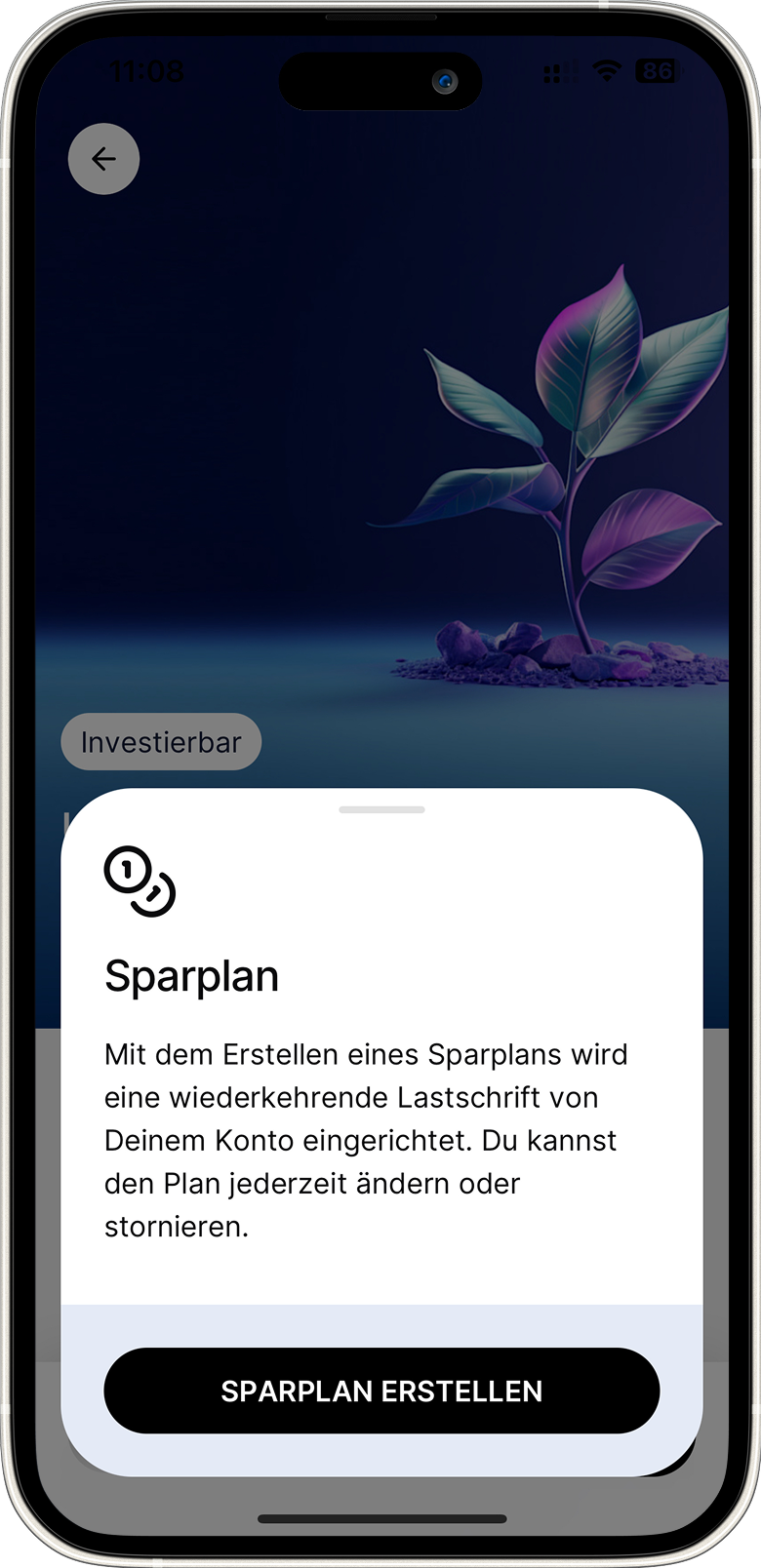Image resolution: width=761 pixels, height=1568 pixels.
Task: Tap the Sparplan erstellen button
Action: (x=381, y=1391)
